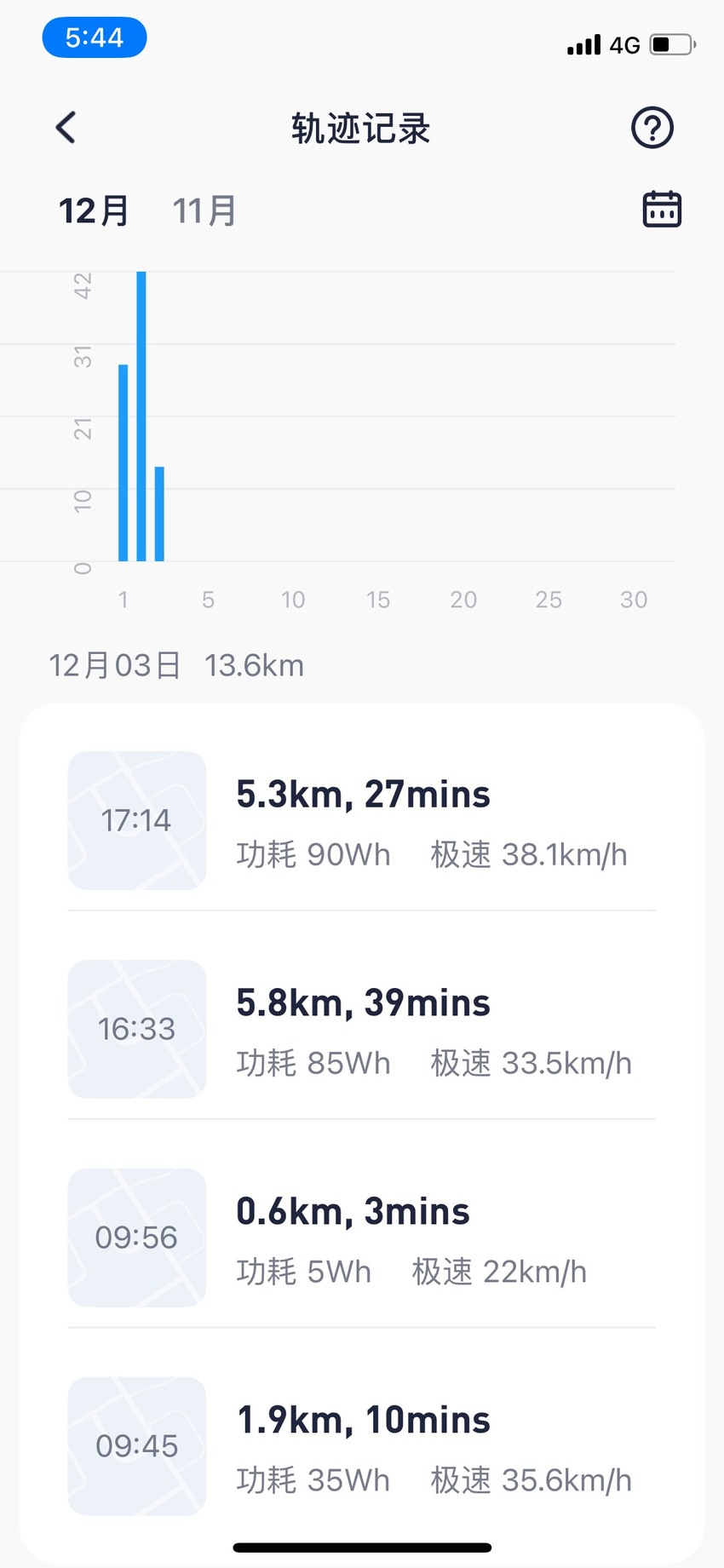Select the tallest bar in the chart
This screenshot has height=1568, width=724.
[x=141, y=416]
